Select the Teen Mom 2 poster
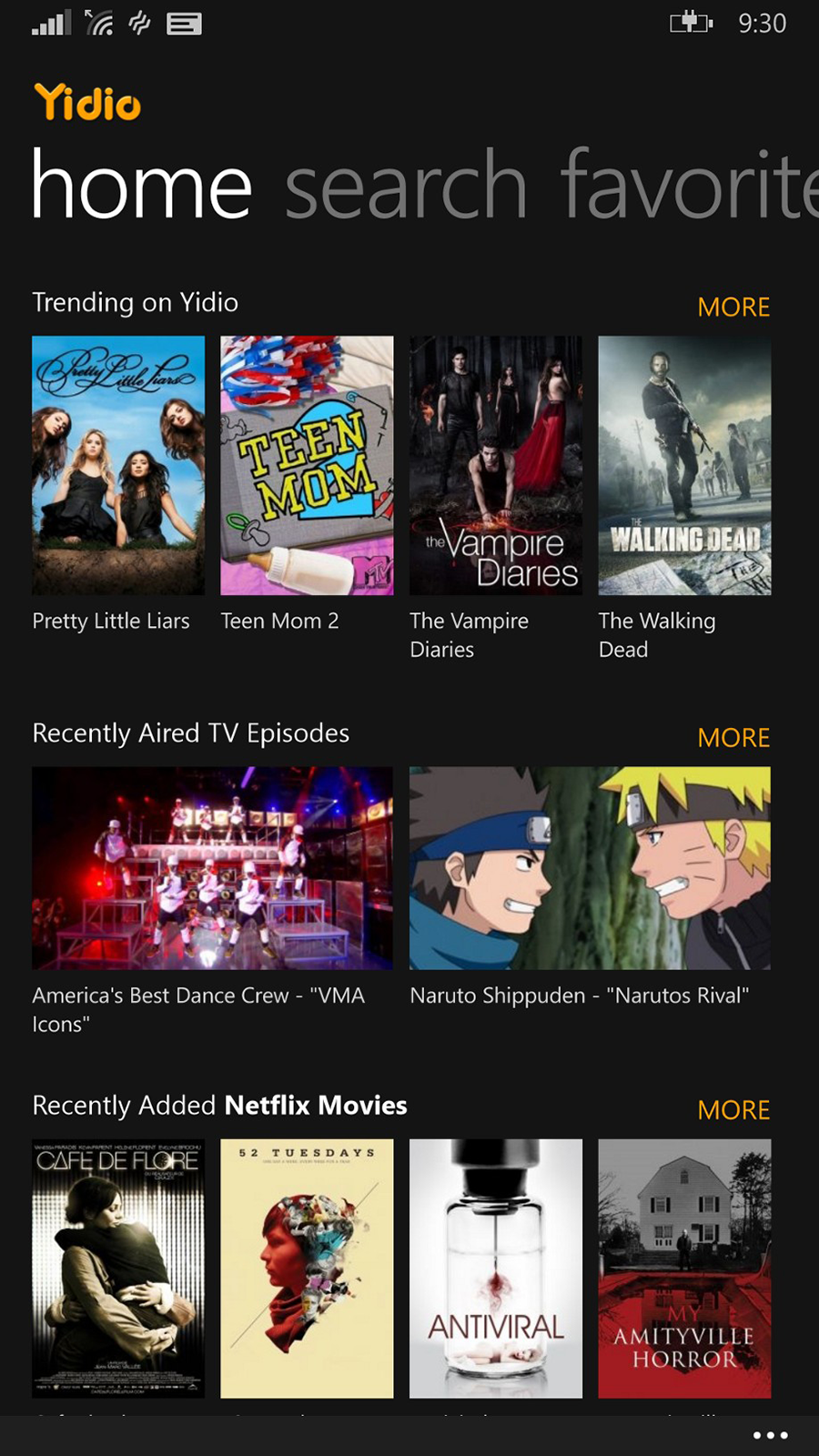819x1456 pixels. tap(307, 465)
